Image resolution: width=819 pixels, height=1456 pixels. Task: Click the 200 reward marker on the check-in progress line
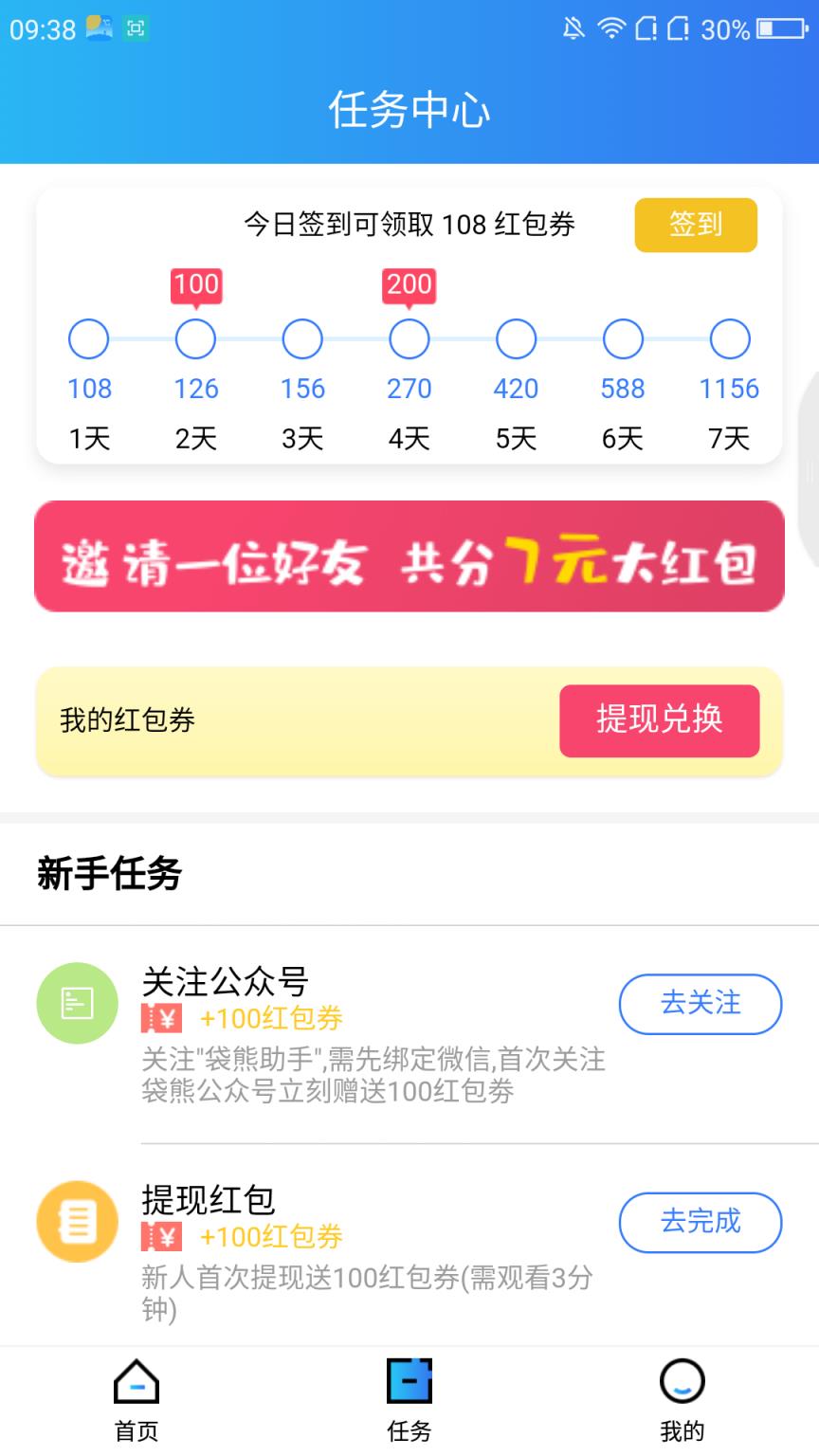409,284
